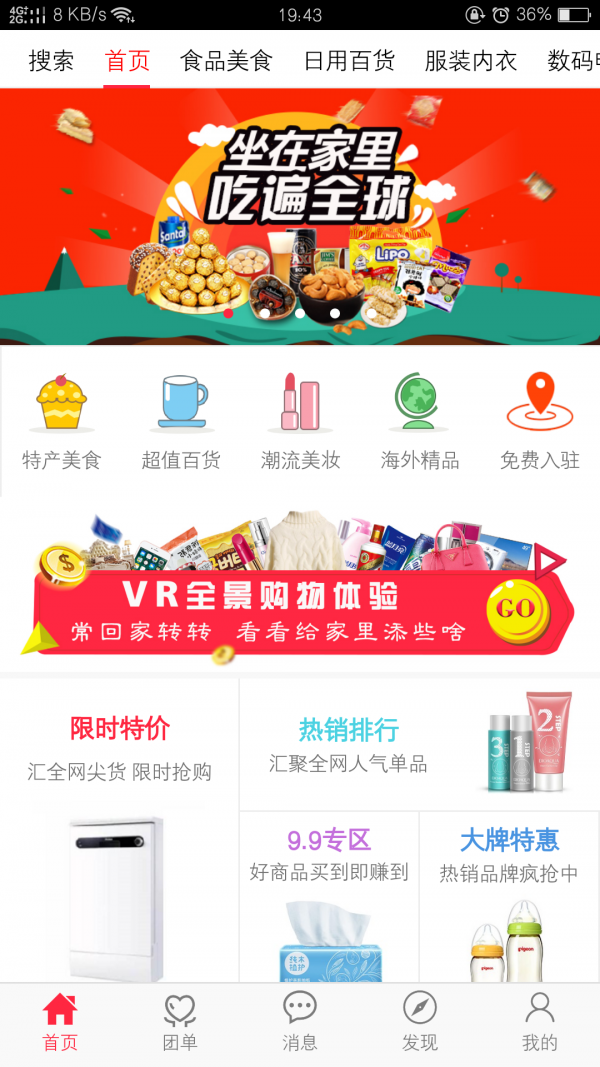Open the 限时特价 deals card

(119, 830)
